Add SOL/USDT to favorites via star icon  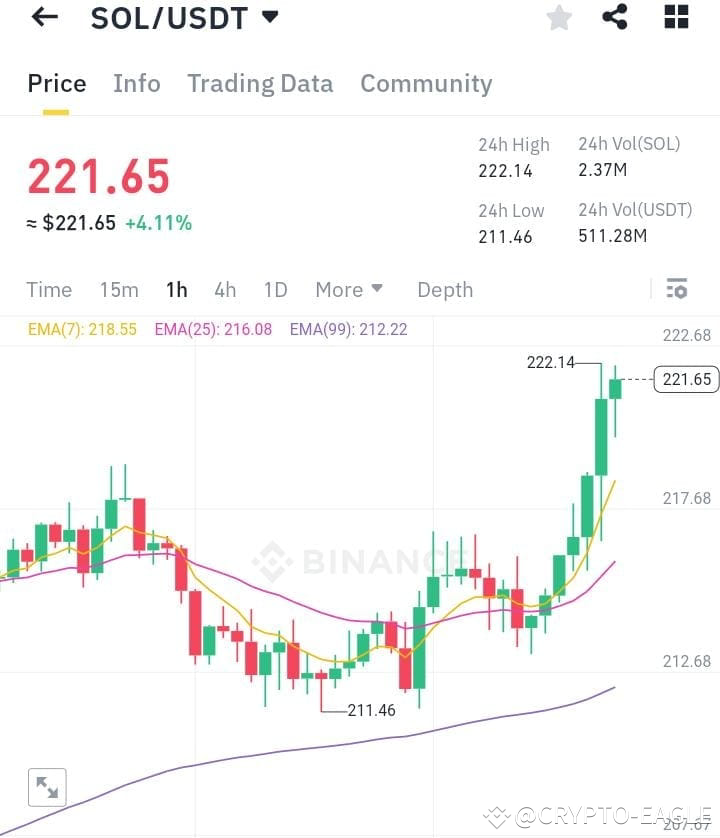click(x=559, y=17)
